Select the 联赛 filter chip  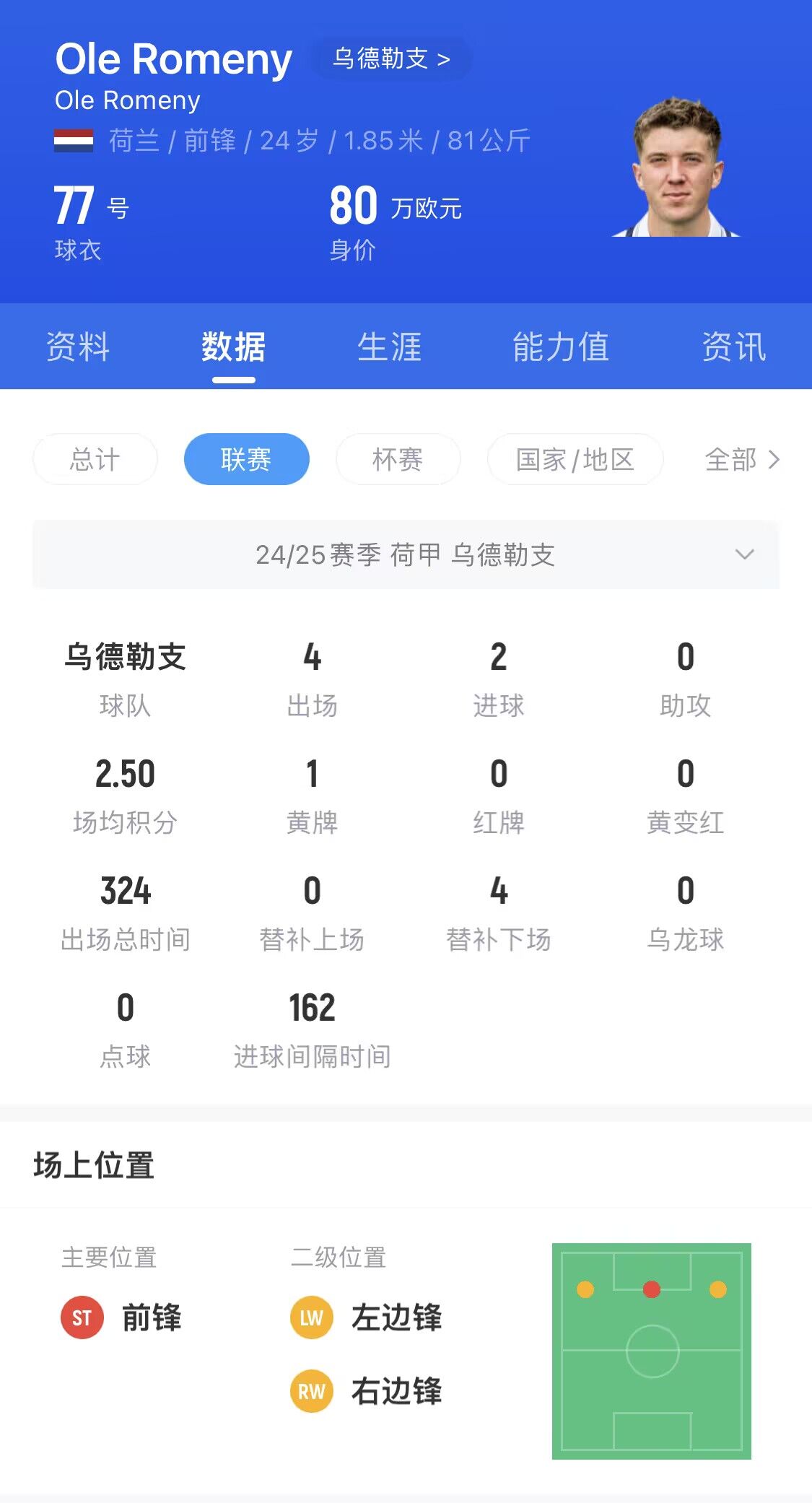[x=246, y=459]
